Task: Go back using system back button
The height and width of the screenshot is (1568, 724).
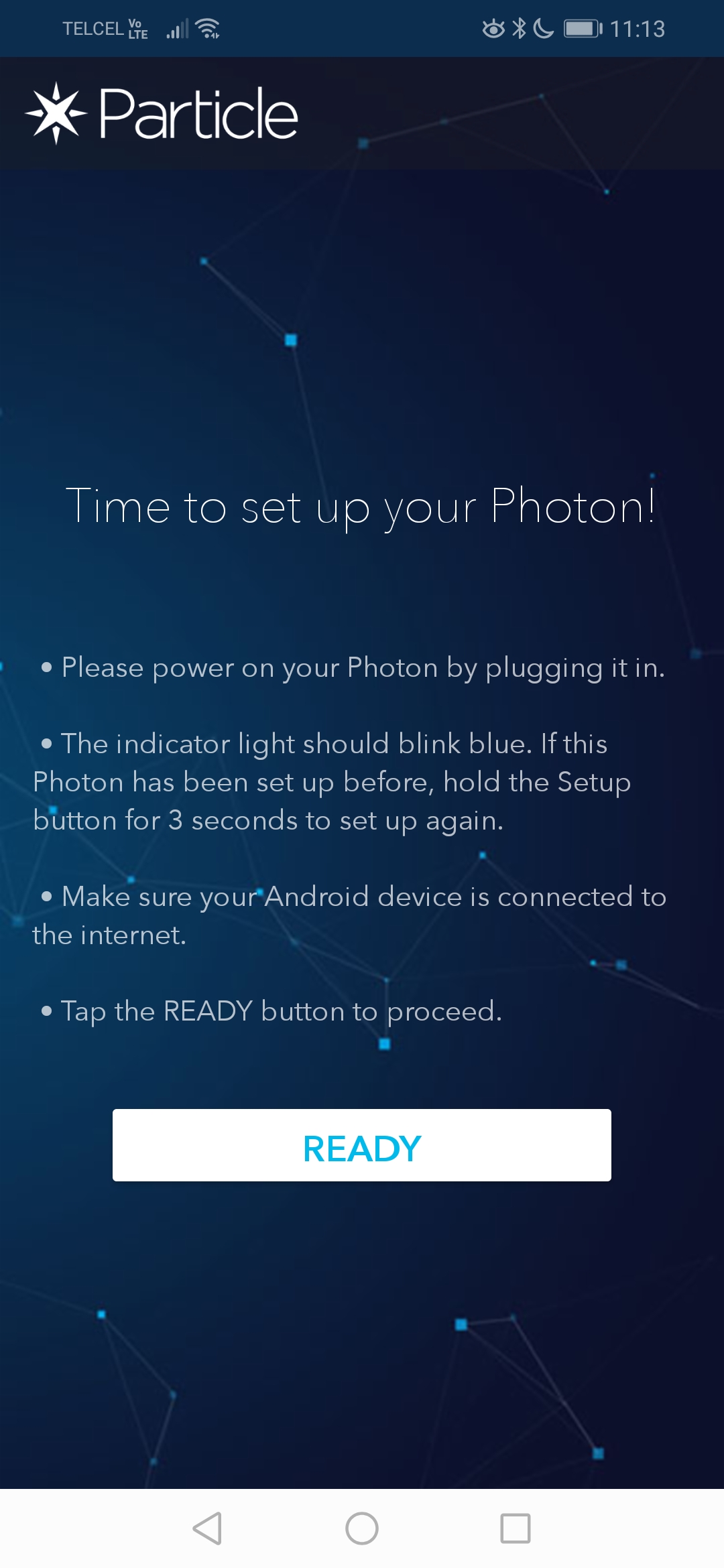Action: [x=207, y=1528]
